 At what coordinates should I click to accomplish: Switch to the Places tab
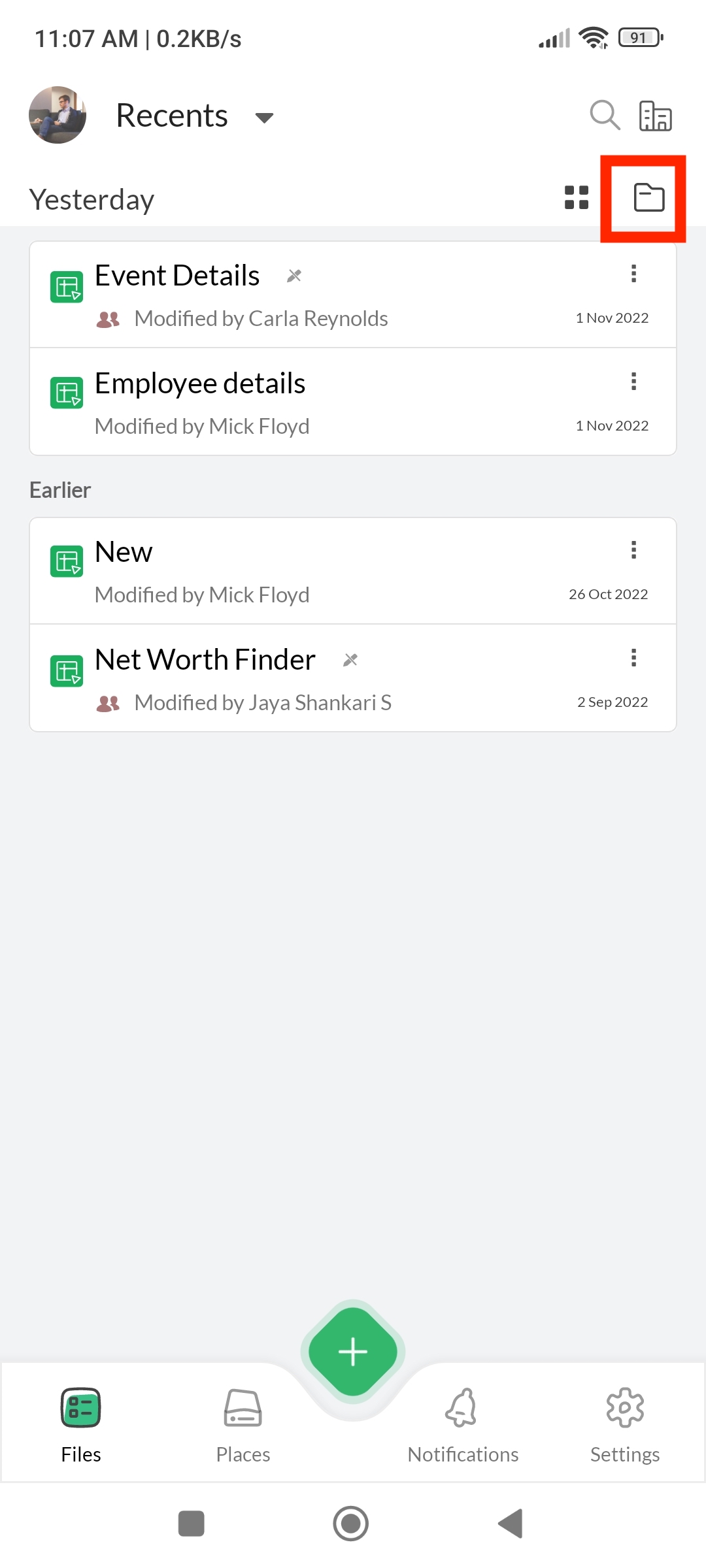[243, 1426]
